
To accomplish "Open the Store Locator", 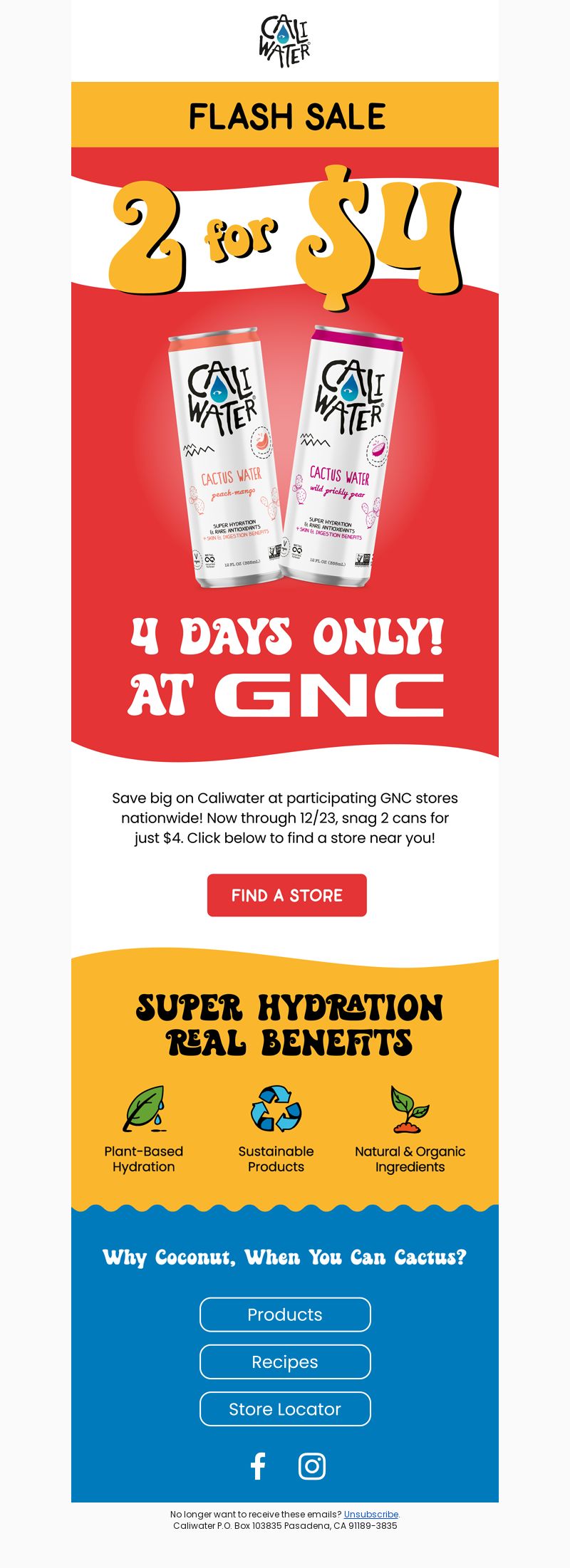I will 285,1408.
